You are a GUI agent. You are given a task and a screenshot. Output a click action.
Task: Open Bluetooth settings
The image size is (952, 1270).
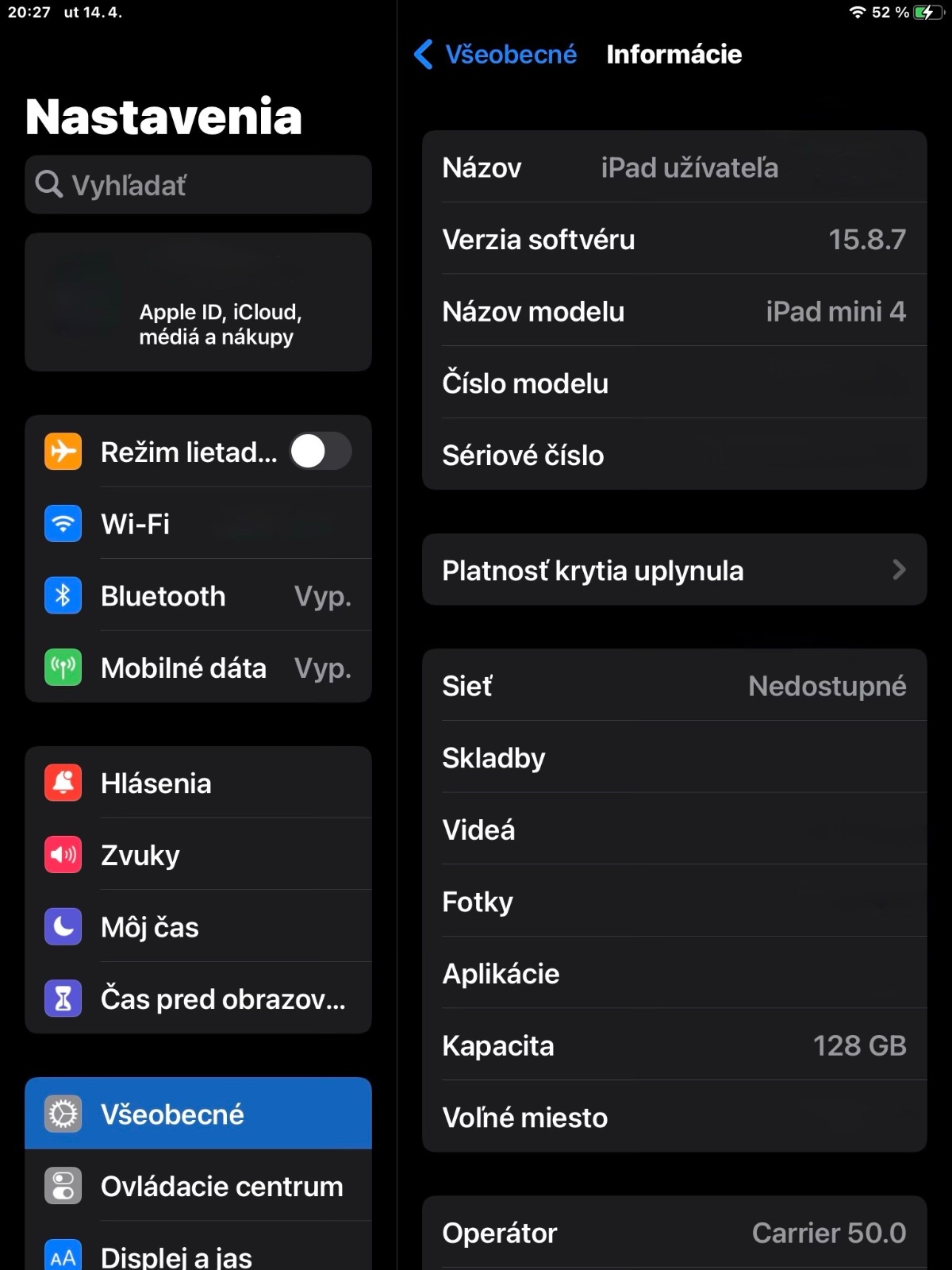[x=198, y=596]
